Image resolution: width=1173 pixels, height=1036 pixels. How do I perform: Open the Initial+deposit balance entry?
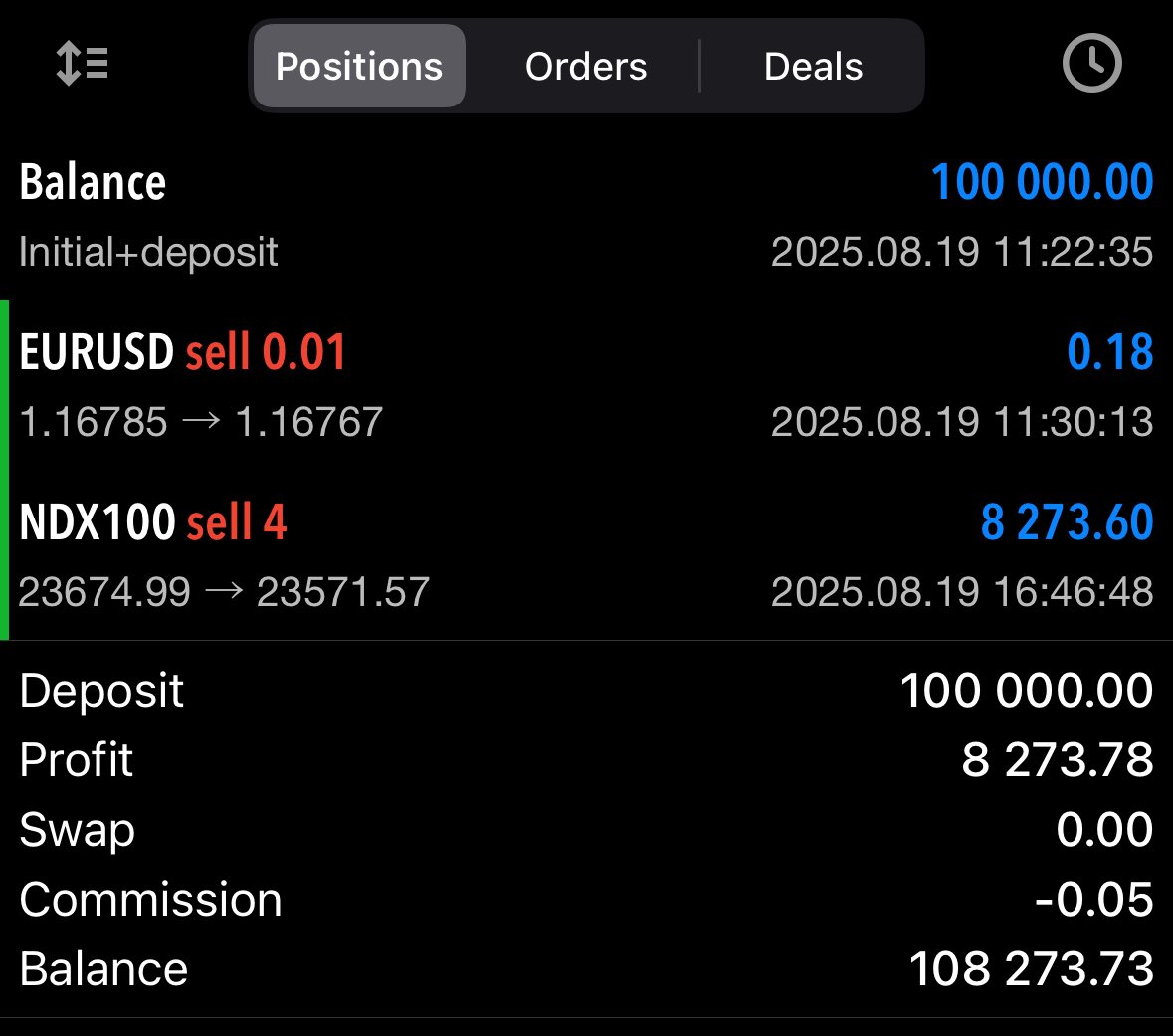click(x=587, y=215)
